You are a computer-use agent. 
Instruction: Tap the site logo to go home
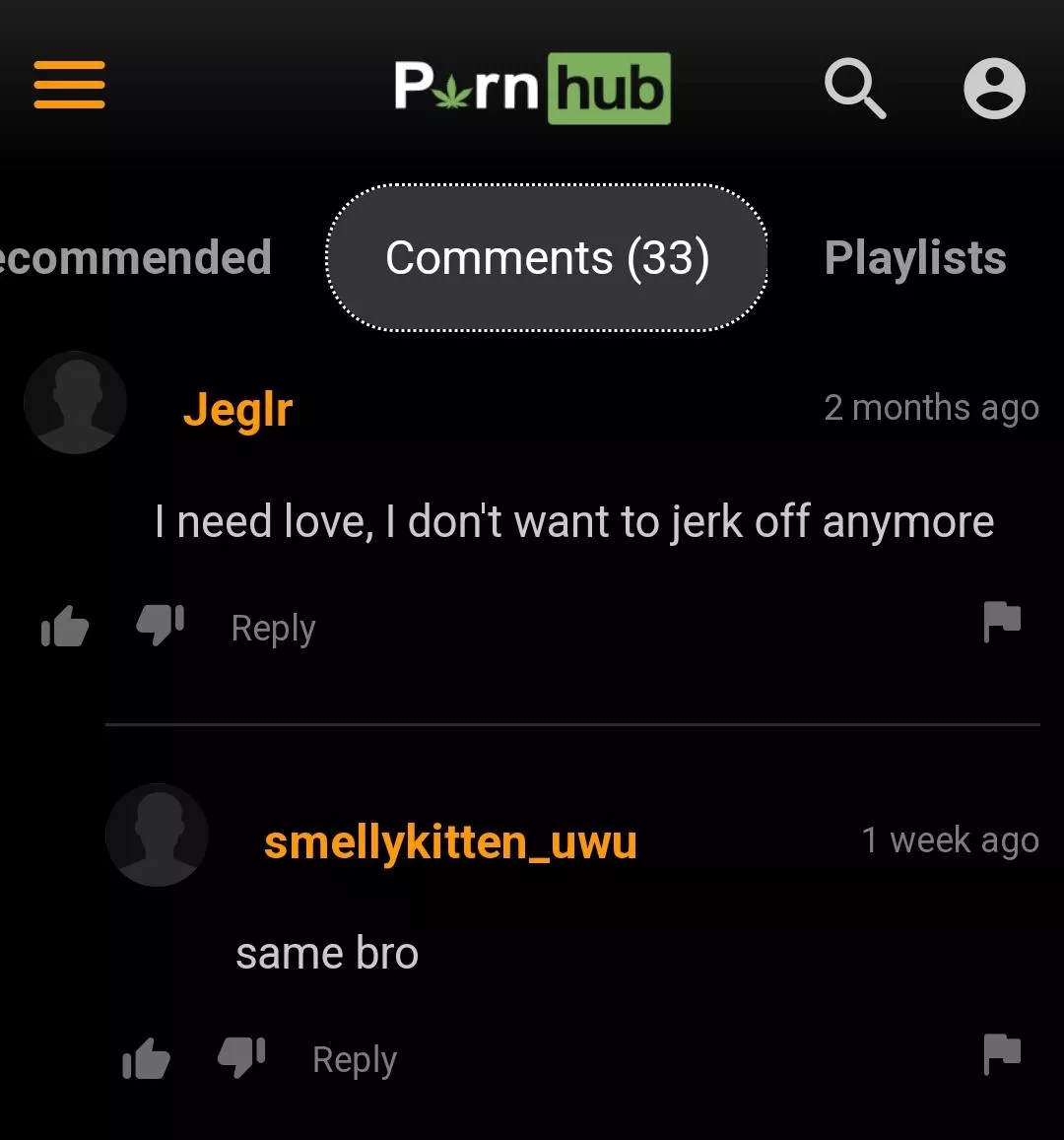pyautogui.click(x=532, y=89)
